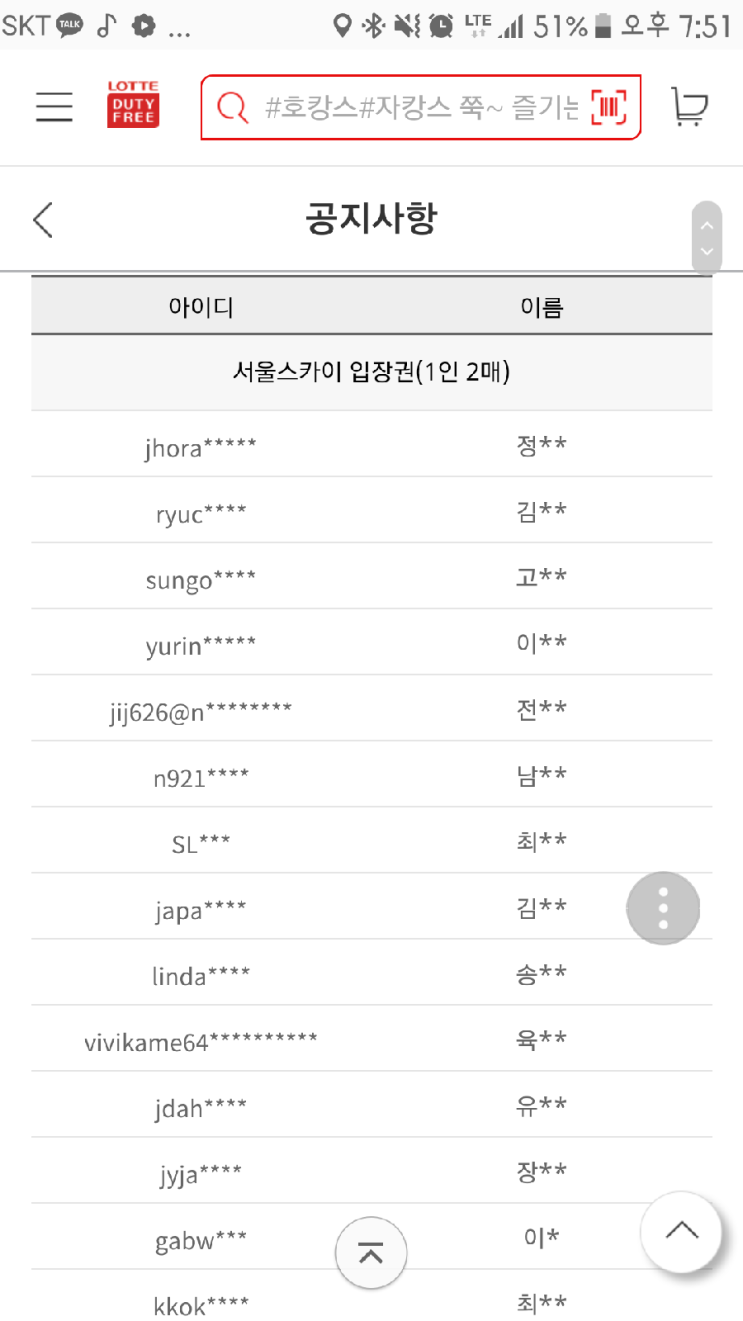Open the hamburger drawer menu

click(x=54, y=107)
